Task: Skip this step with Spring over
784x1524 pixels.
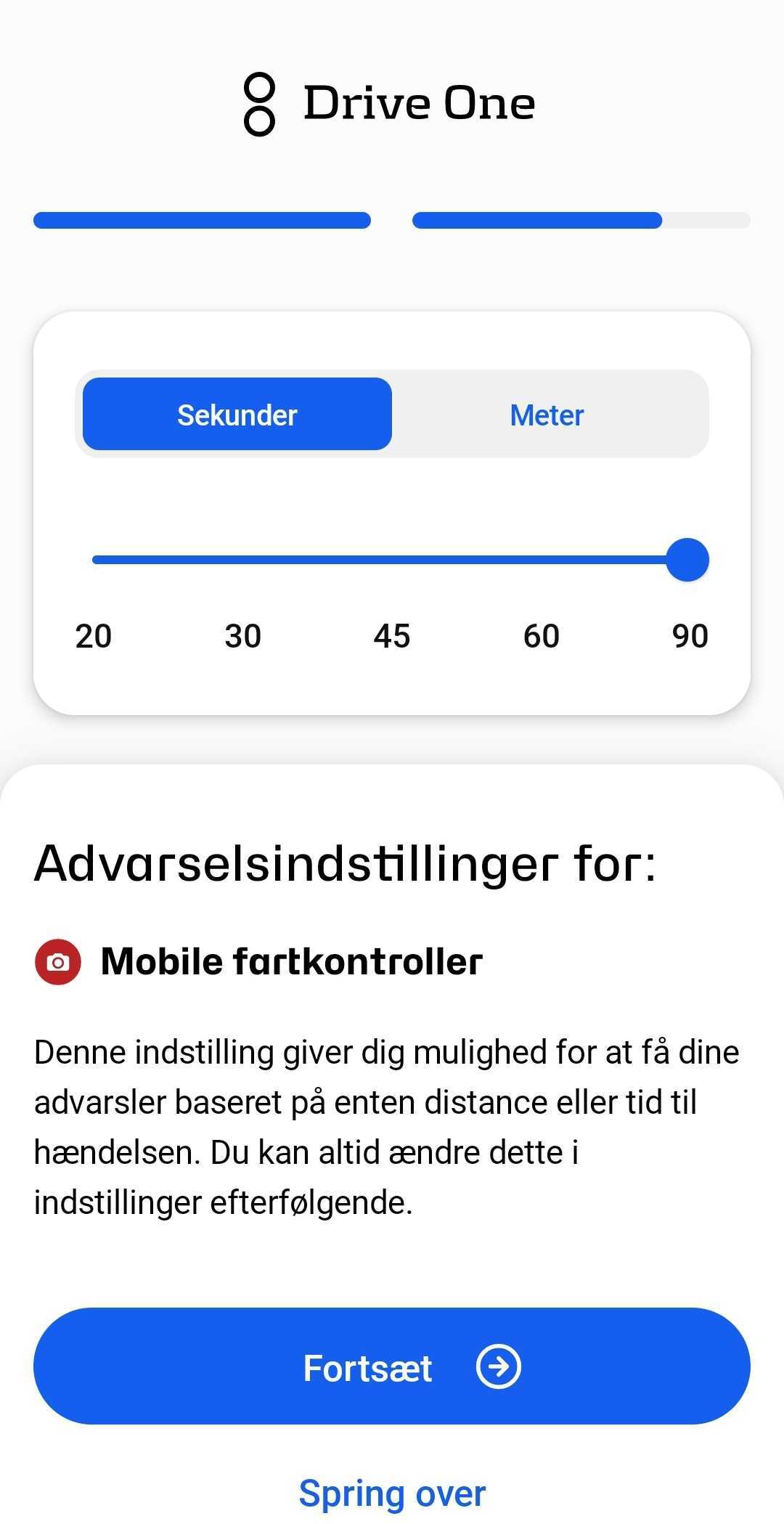Action: coord(392,1494)
